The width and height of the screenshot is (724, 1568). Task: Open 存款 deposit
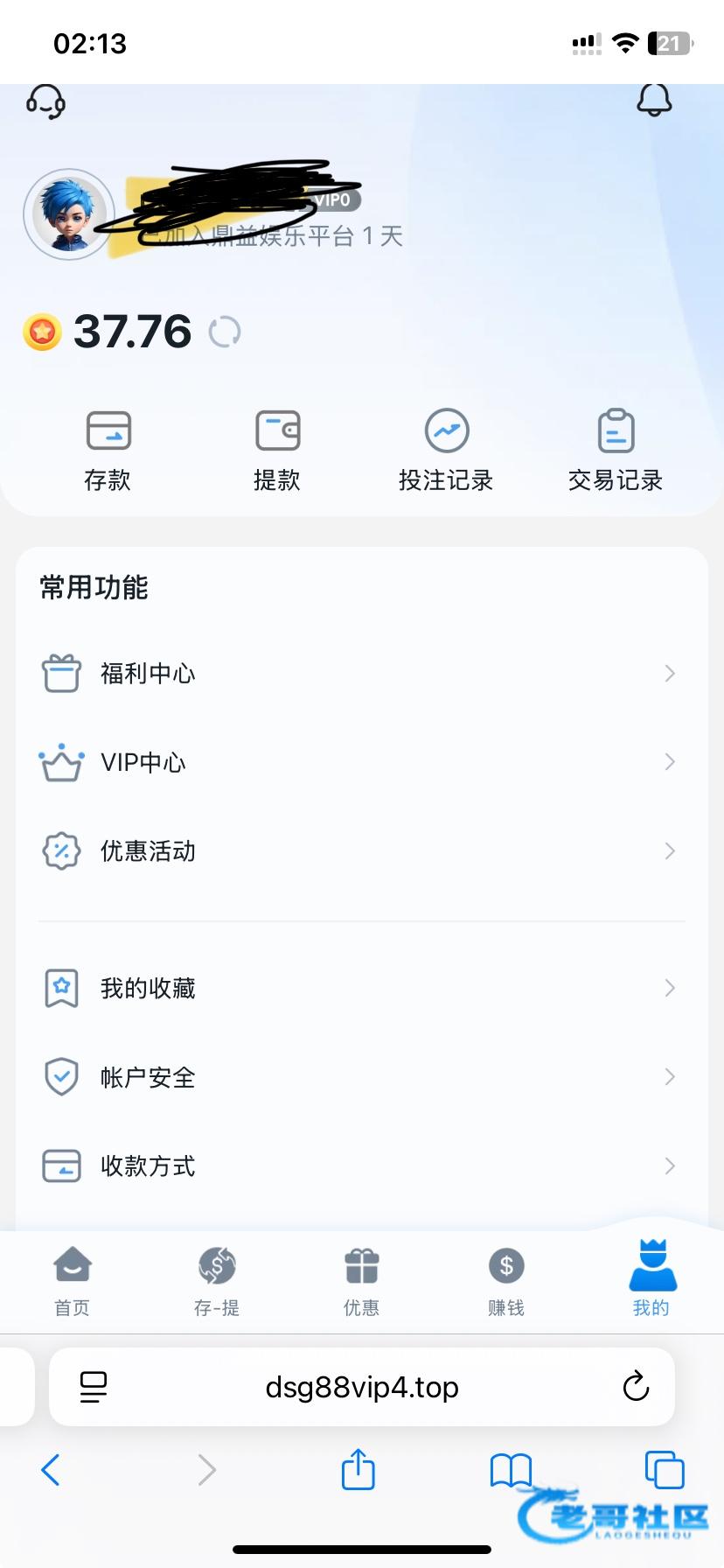tap(108, 450)
